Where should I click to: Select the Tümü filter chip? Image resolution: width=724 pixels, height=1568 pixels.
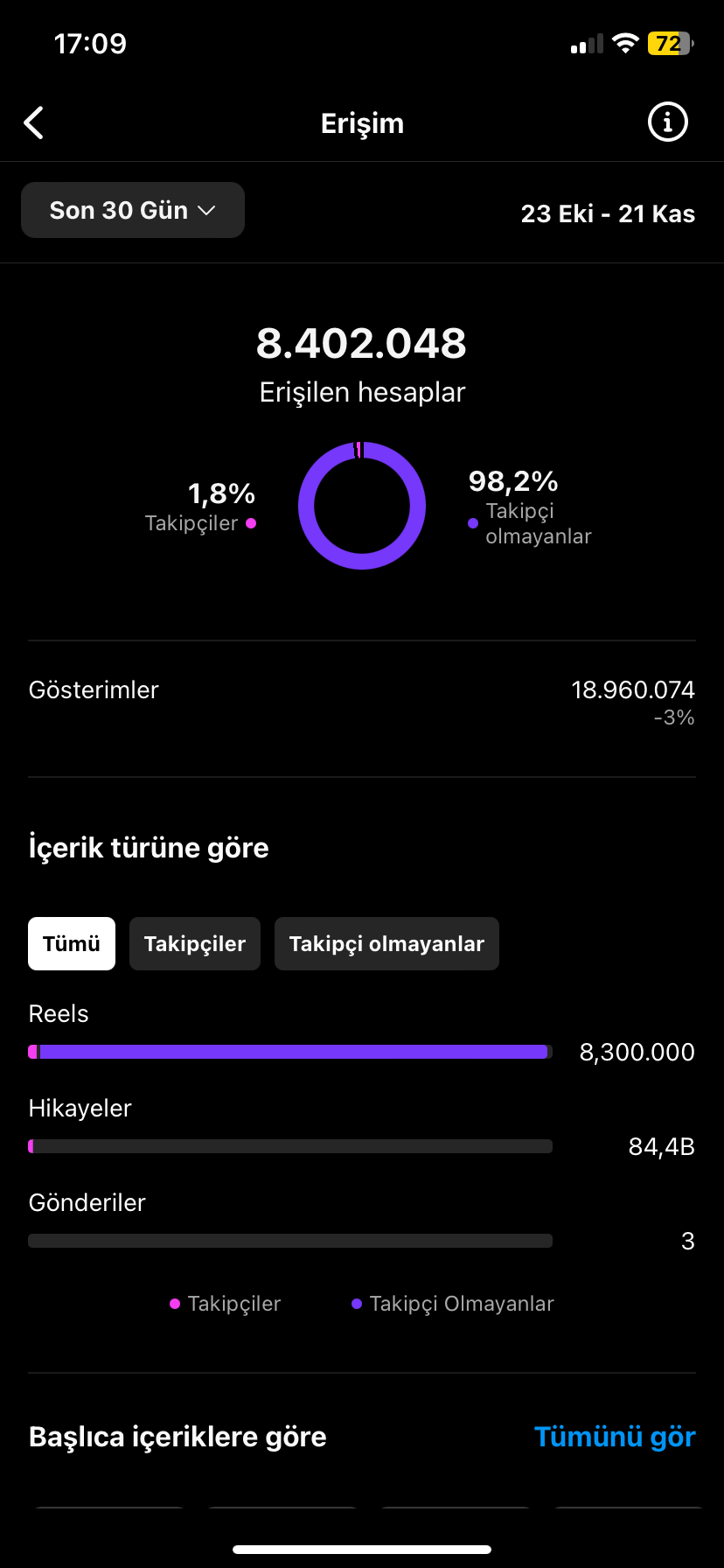point(72,943)
